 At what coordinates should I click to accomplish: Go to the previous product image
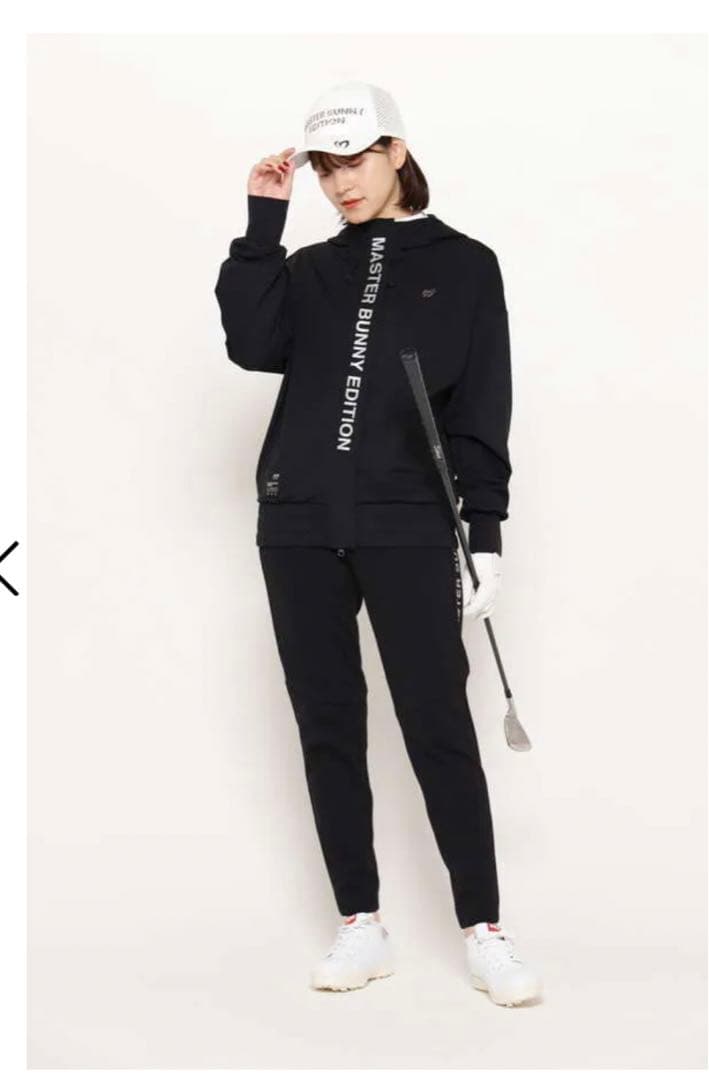pos(9,567)
